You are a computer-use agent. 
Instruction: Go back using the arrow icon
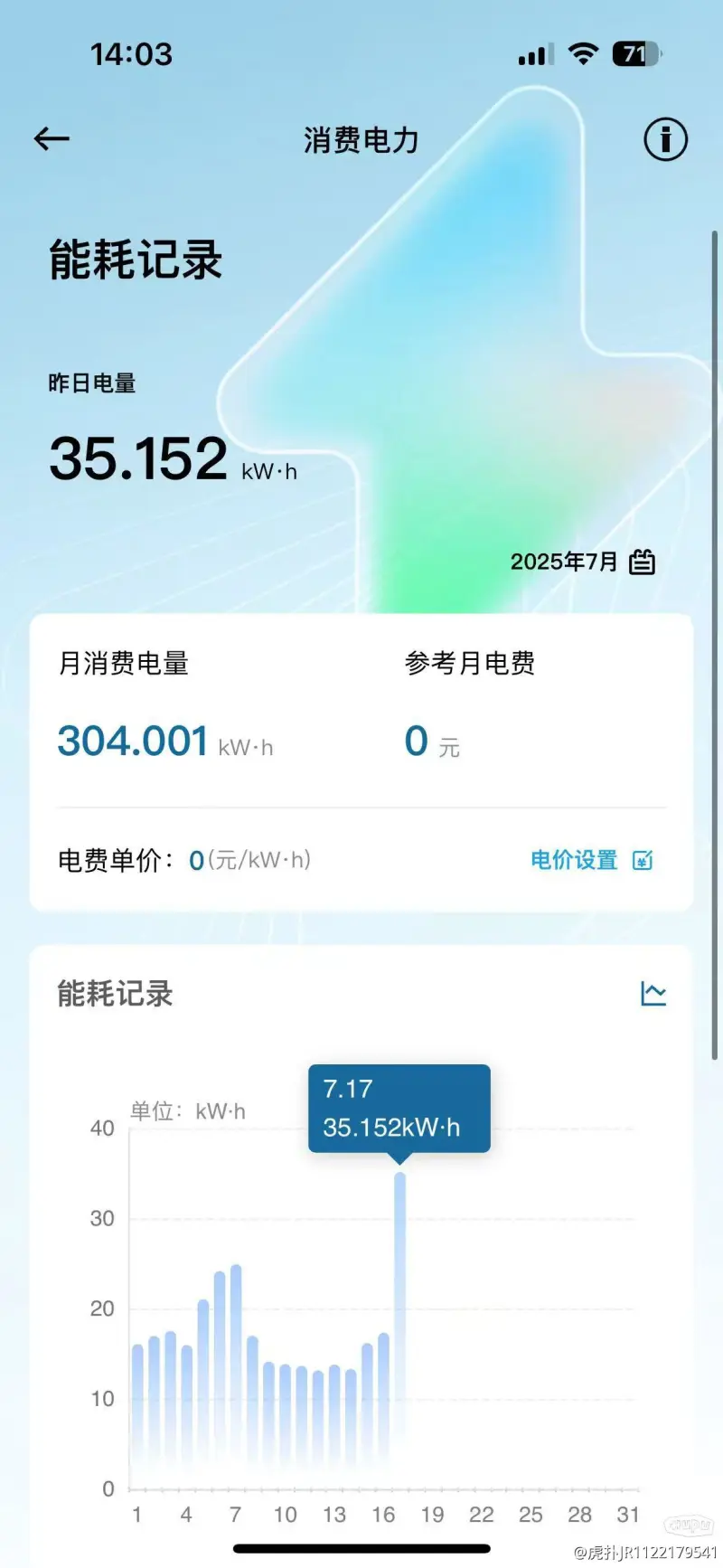click(x=52, y=138)
